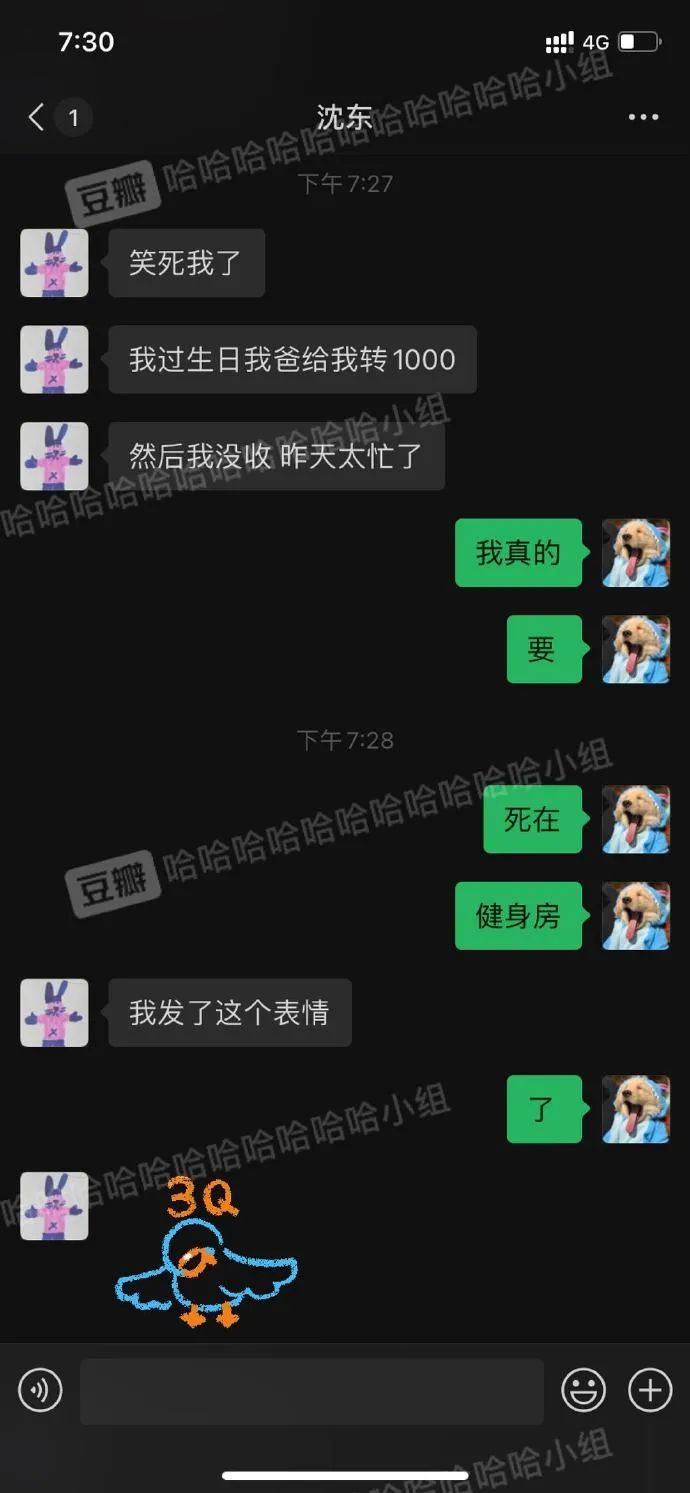Tap the dog avatar beside 健身房
Screen dimensions: 690x1493
pos(636,916)
